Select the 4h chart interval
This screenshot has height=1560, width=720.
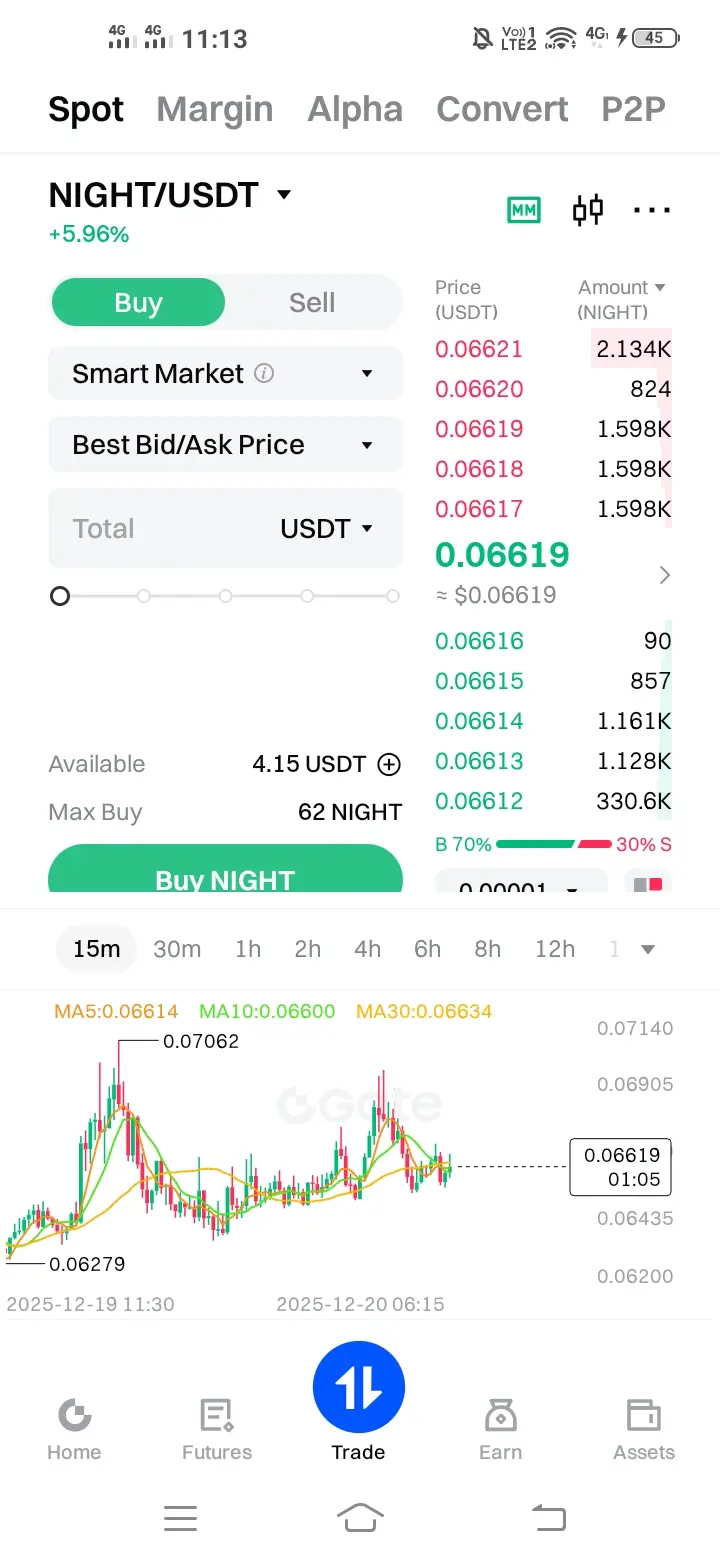click(368, 949)
